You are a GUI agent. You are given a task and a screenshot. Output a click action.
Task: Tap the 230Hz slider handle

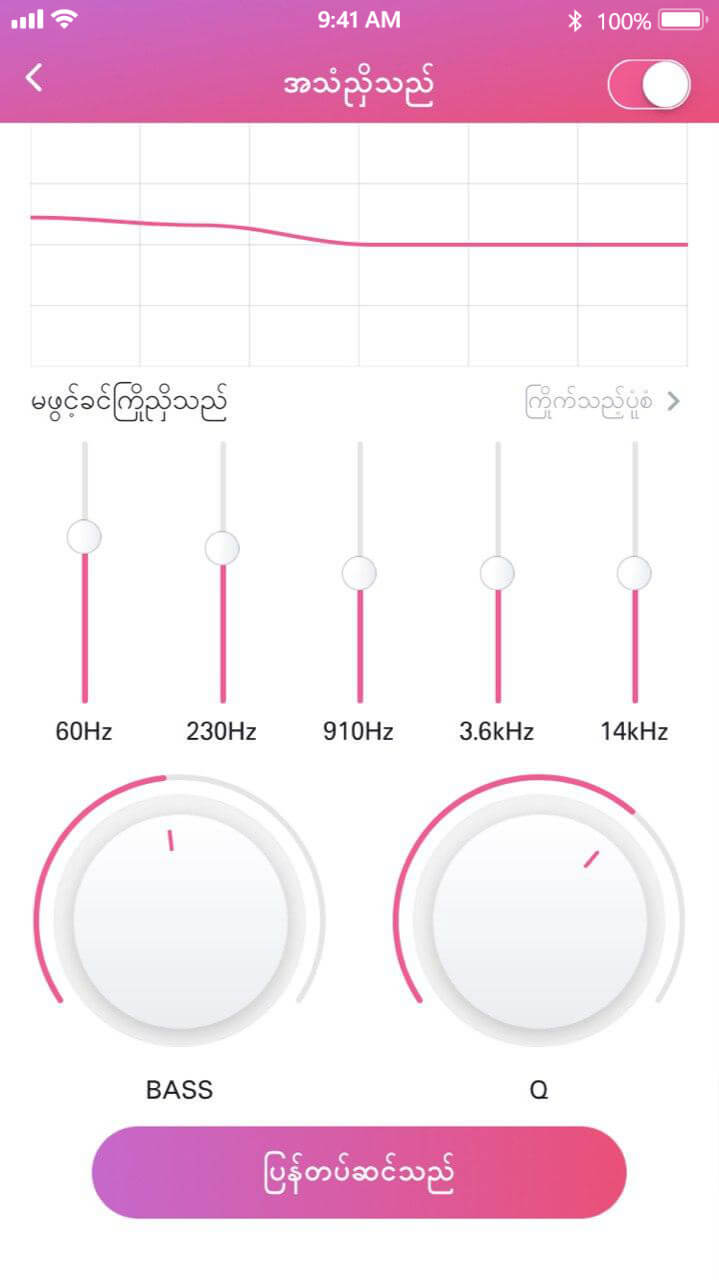pyautogui.click(x=222, y=548)
